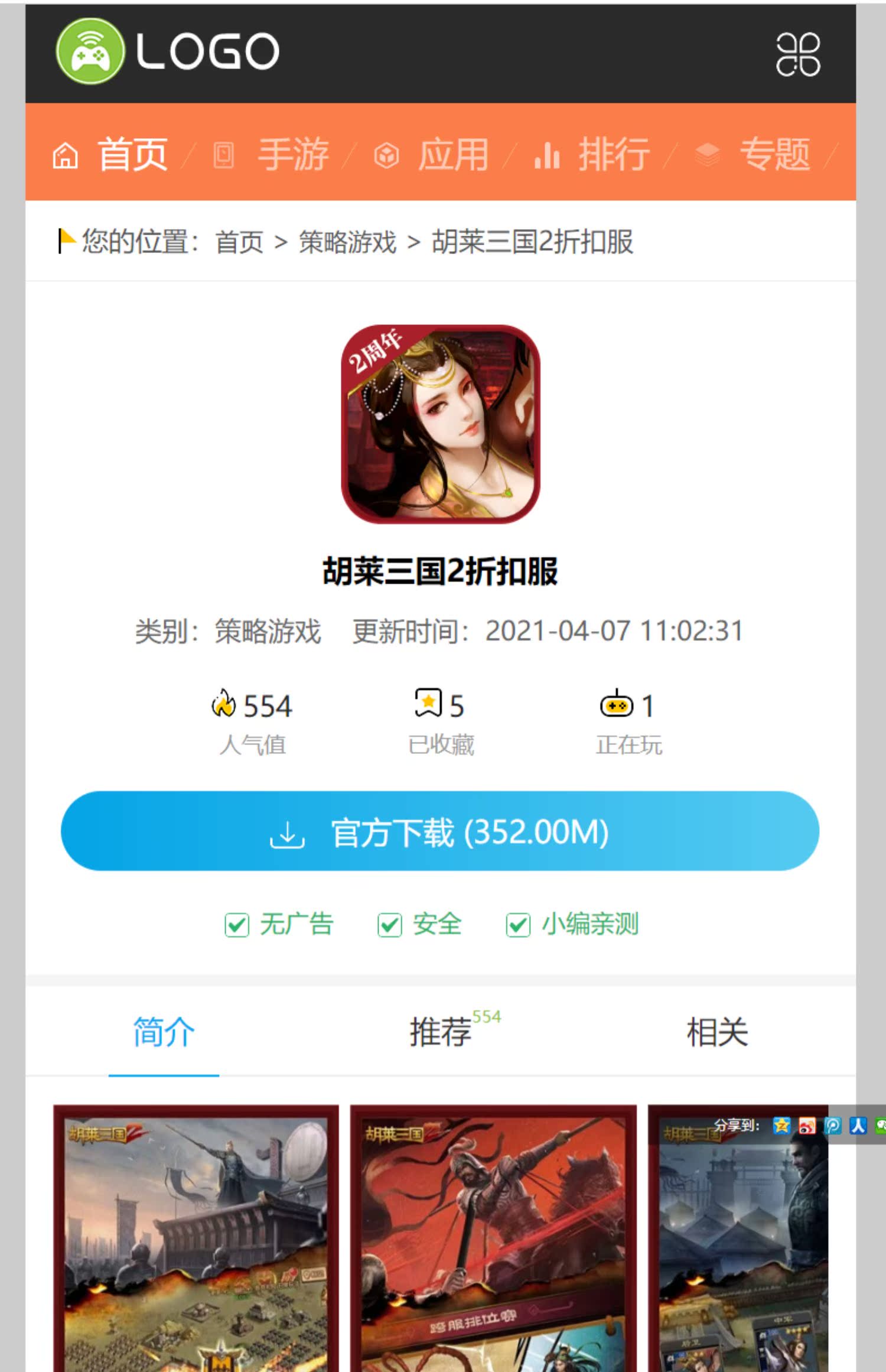Tap the LOGO to return to the site home
This screenshot has width=886, height=1372.
[x=168, y=51]
